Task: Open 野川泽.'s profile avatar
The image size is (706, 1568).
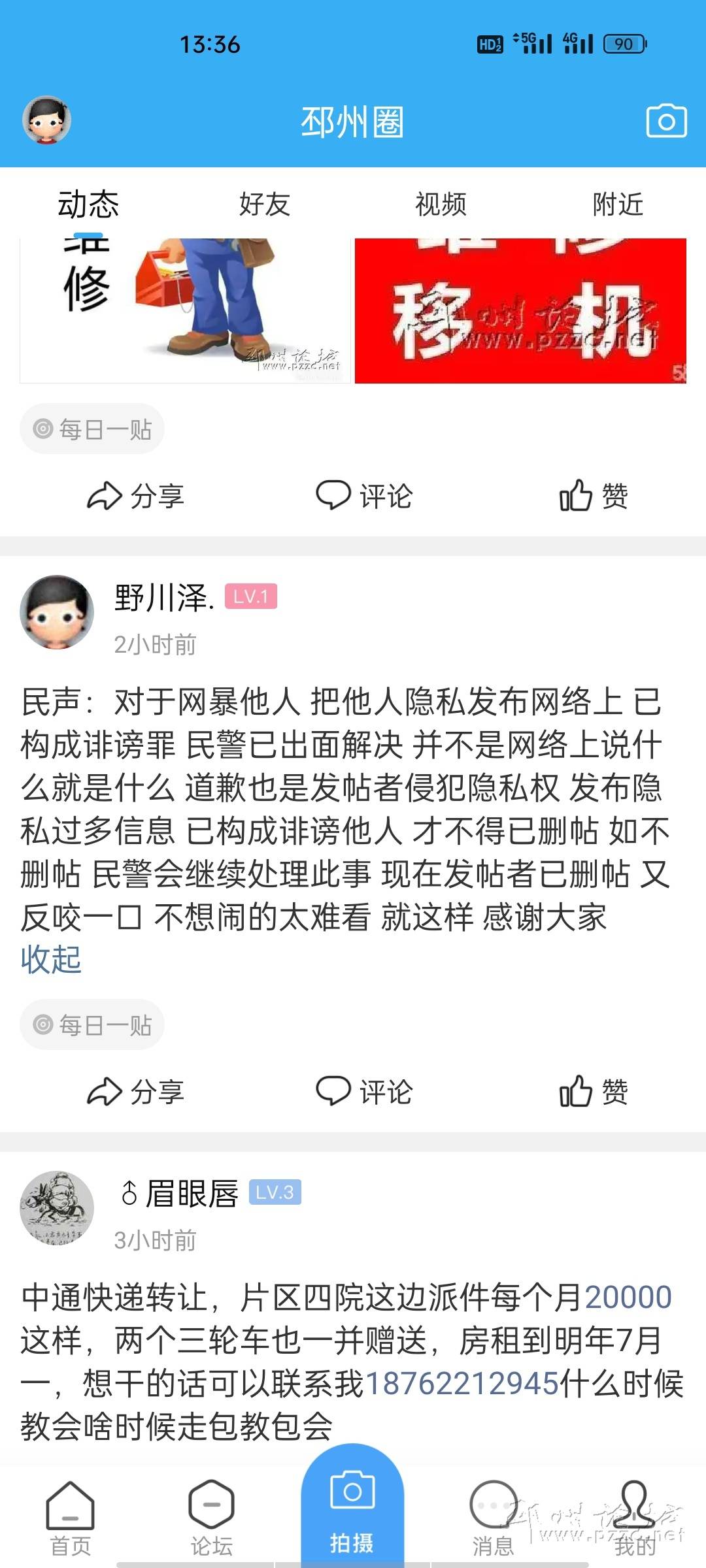Action: tap(57, 612)
